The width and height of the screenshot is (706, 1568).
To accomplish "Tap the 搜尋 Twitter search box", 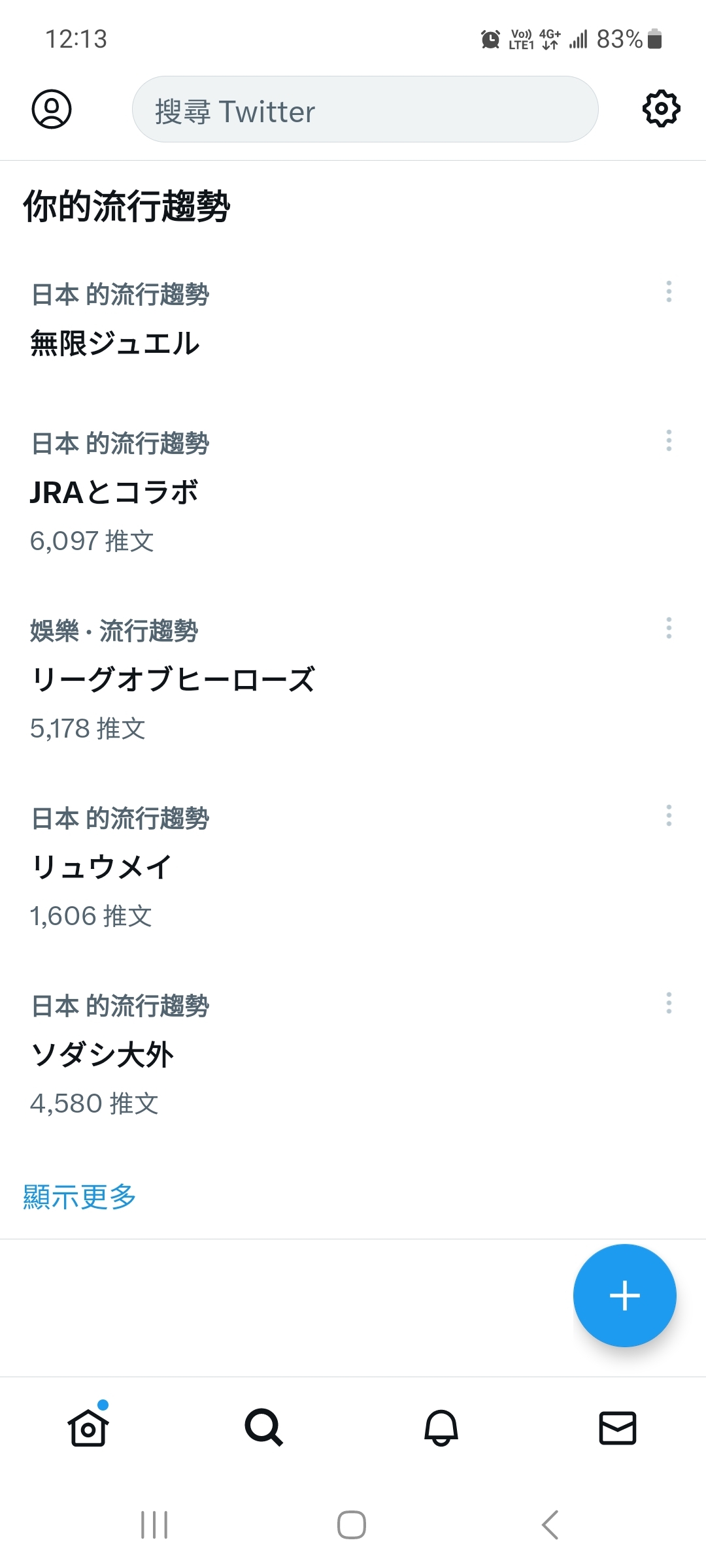I will [x=365, y=109].
